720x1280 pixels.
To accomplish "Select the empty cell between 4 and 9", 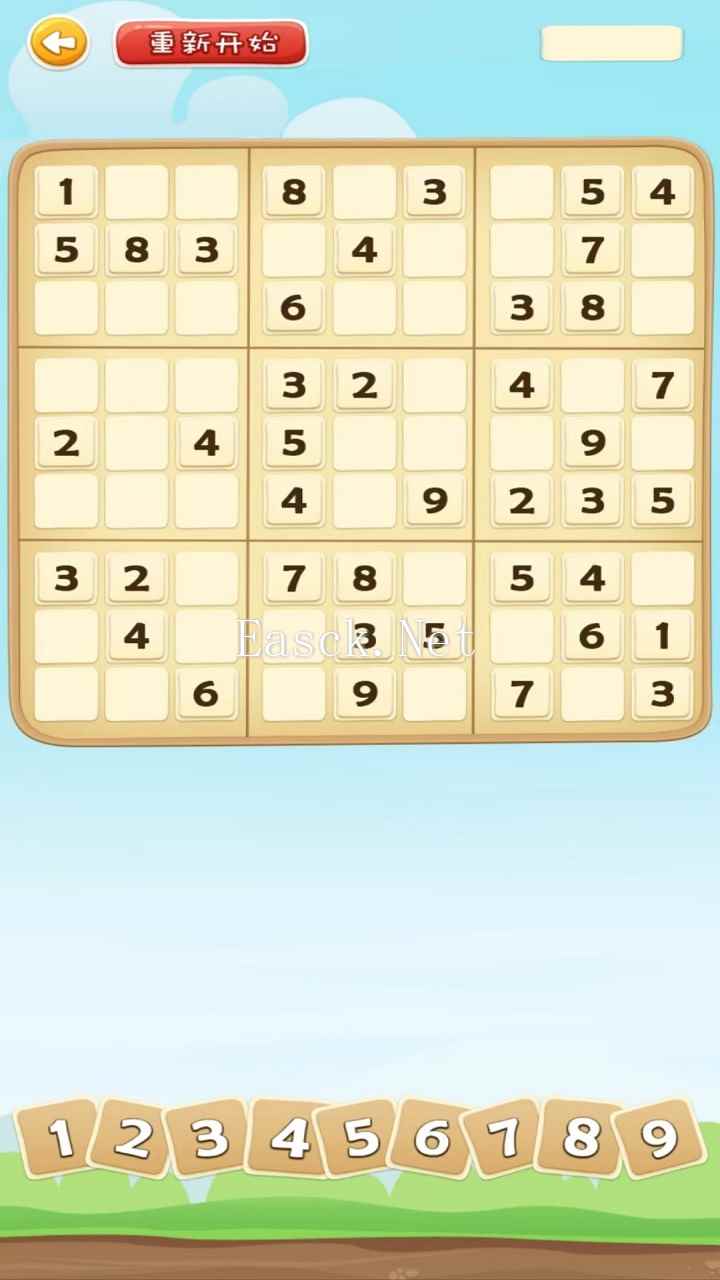I will (x=364, y=501).
